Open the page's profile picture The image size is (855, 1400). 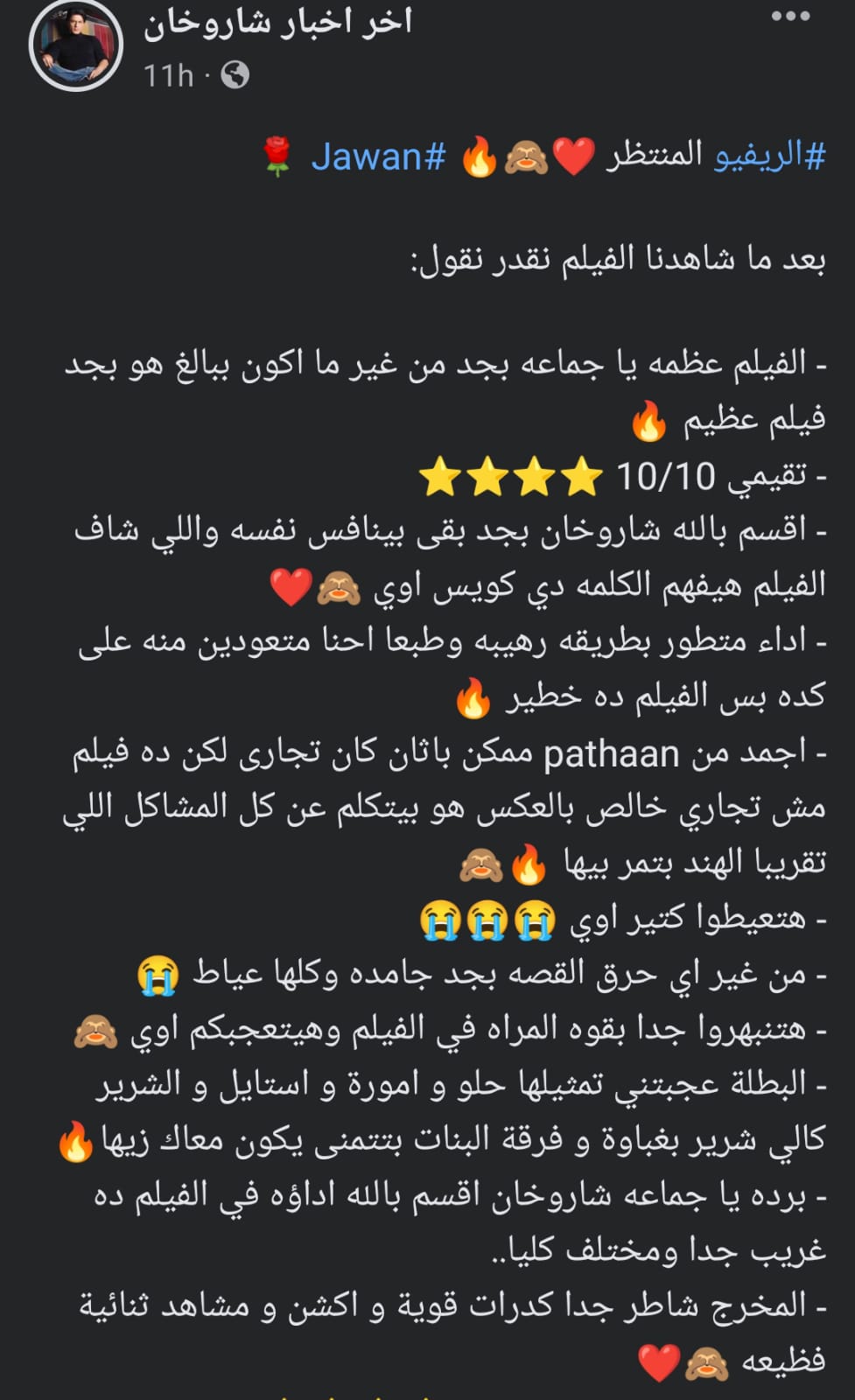(x=76, y=45)
